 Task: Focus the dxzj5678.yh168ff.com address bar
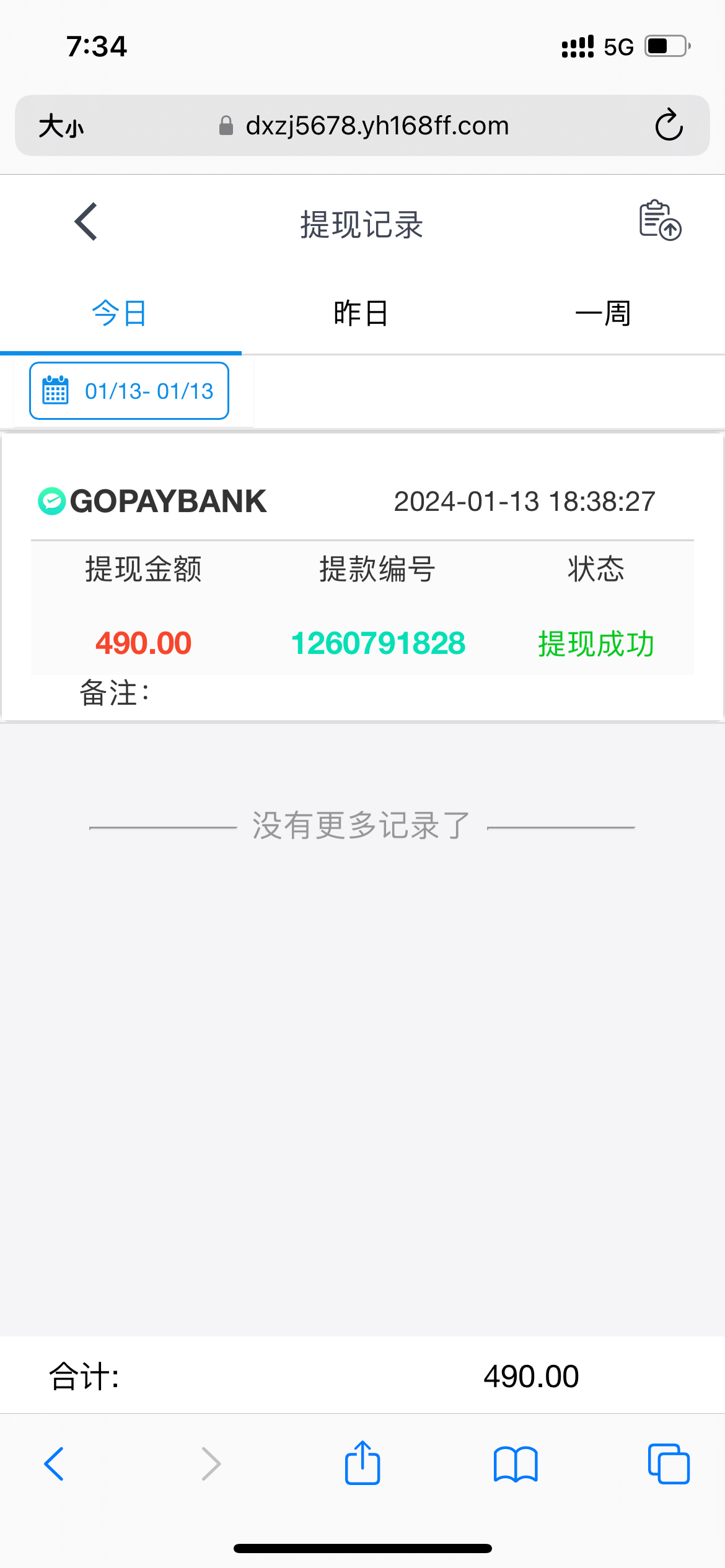coord(377,126)
